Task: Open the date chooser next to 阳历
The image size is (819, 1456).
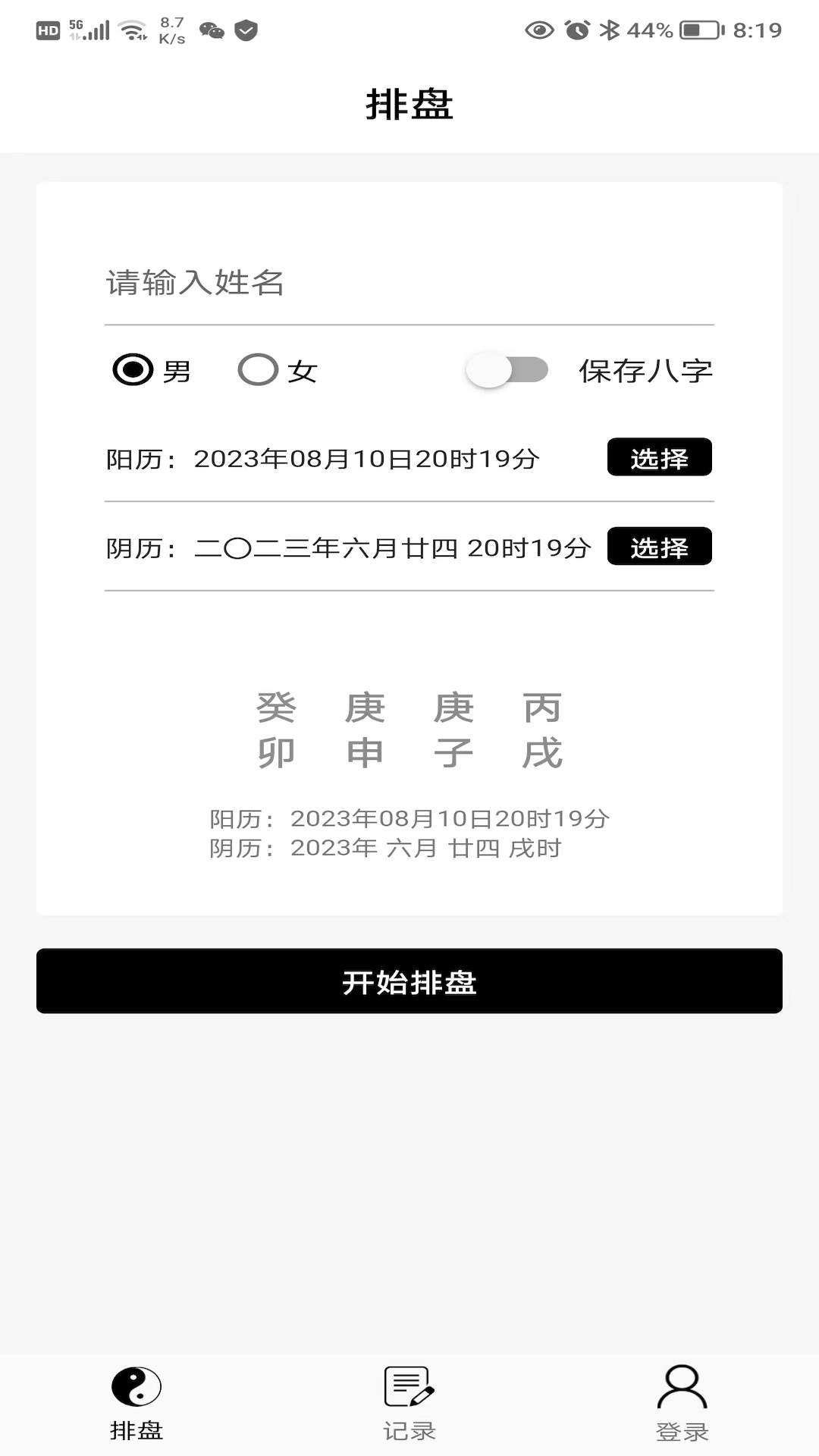Action: [x=659, y=457]
